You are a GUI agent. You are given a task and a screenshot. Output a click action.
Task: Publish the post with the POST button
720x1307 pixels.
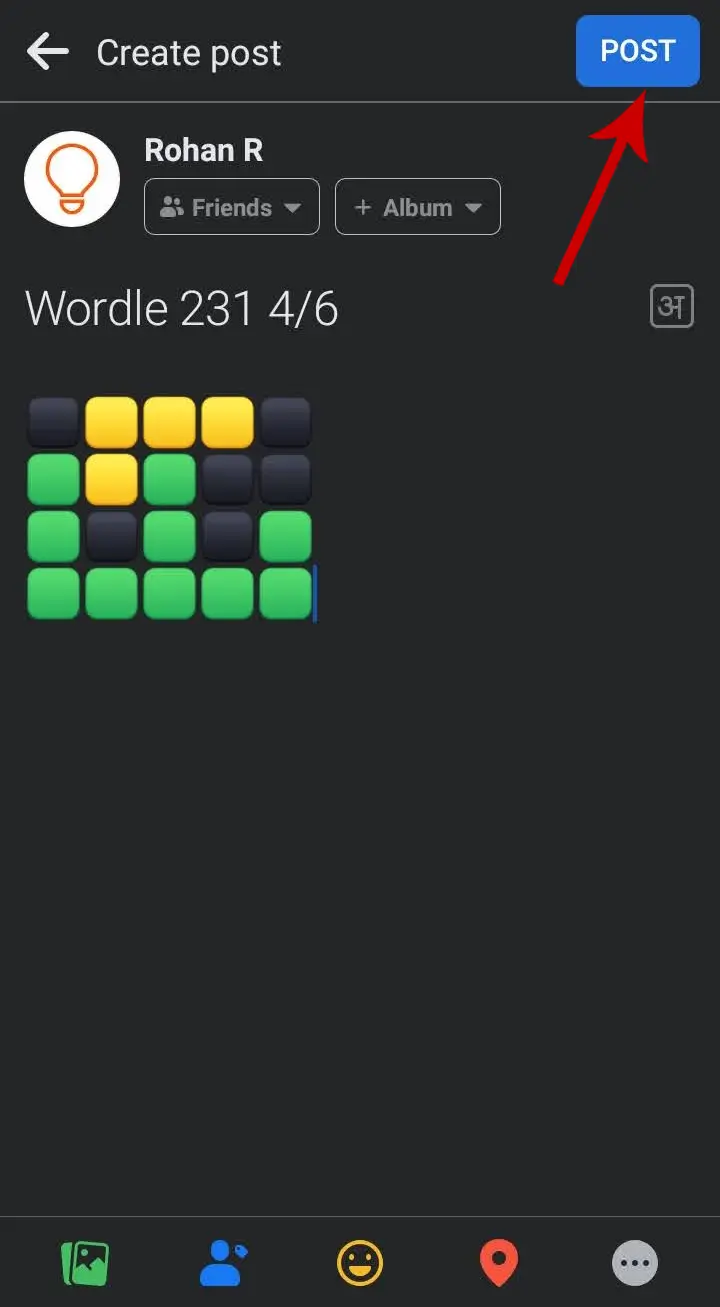pos(637,51)
